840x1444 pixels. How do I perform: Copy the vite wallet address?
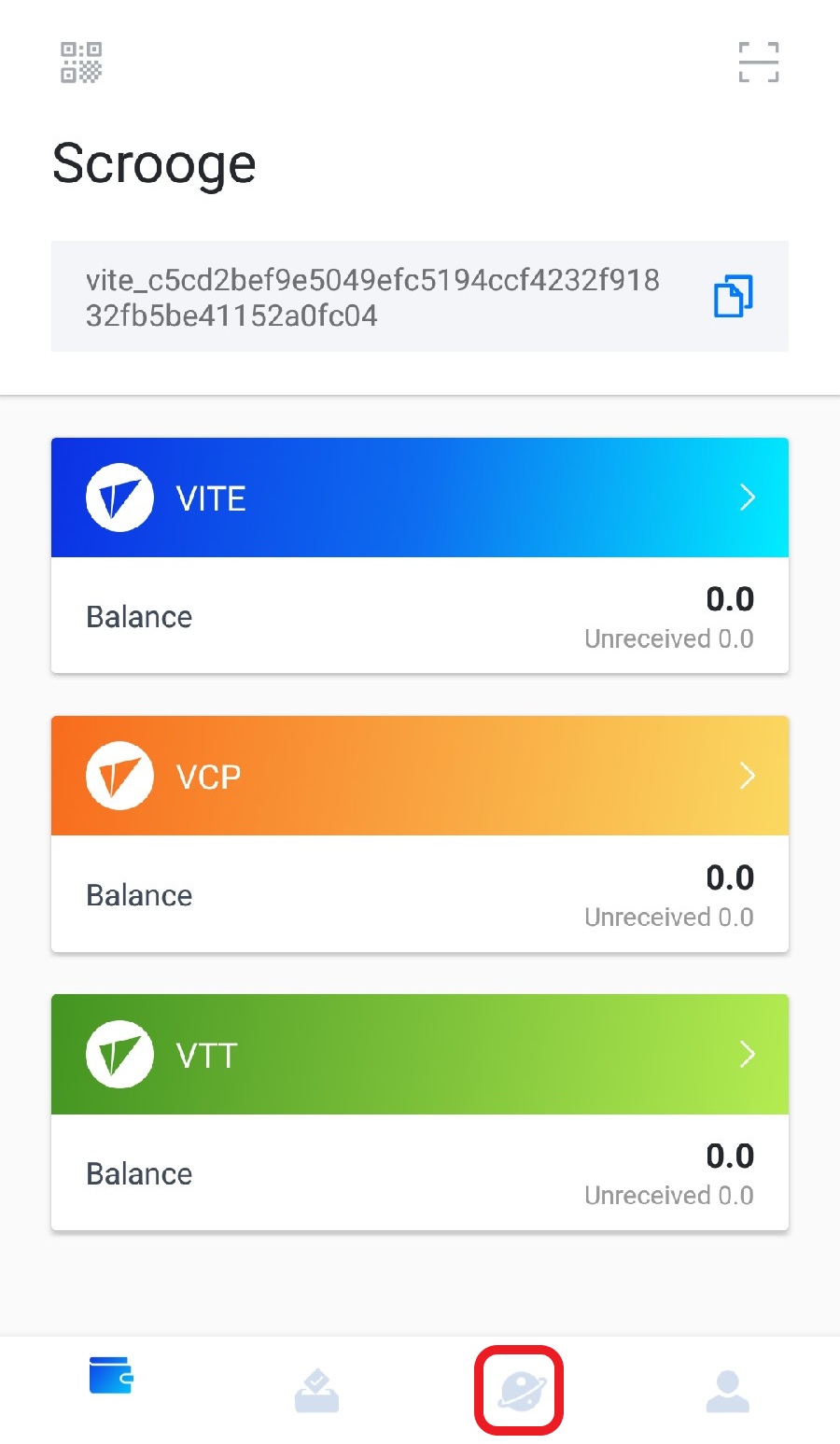[733, 297]
